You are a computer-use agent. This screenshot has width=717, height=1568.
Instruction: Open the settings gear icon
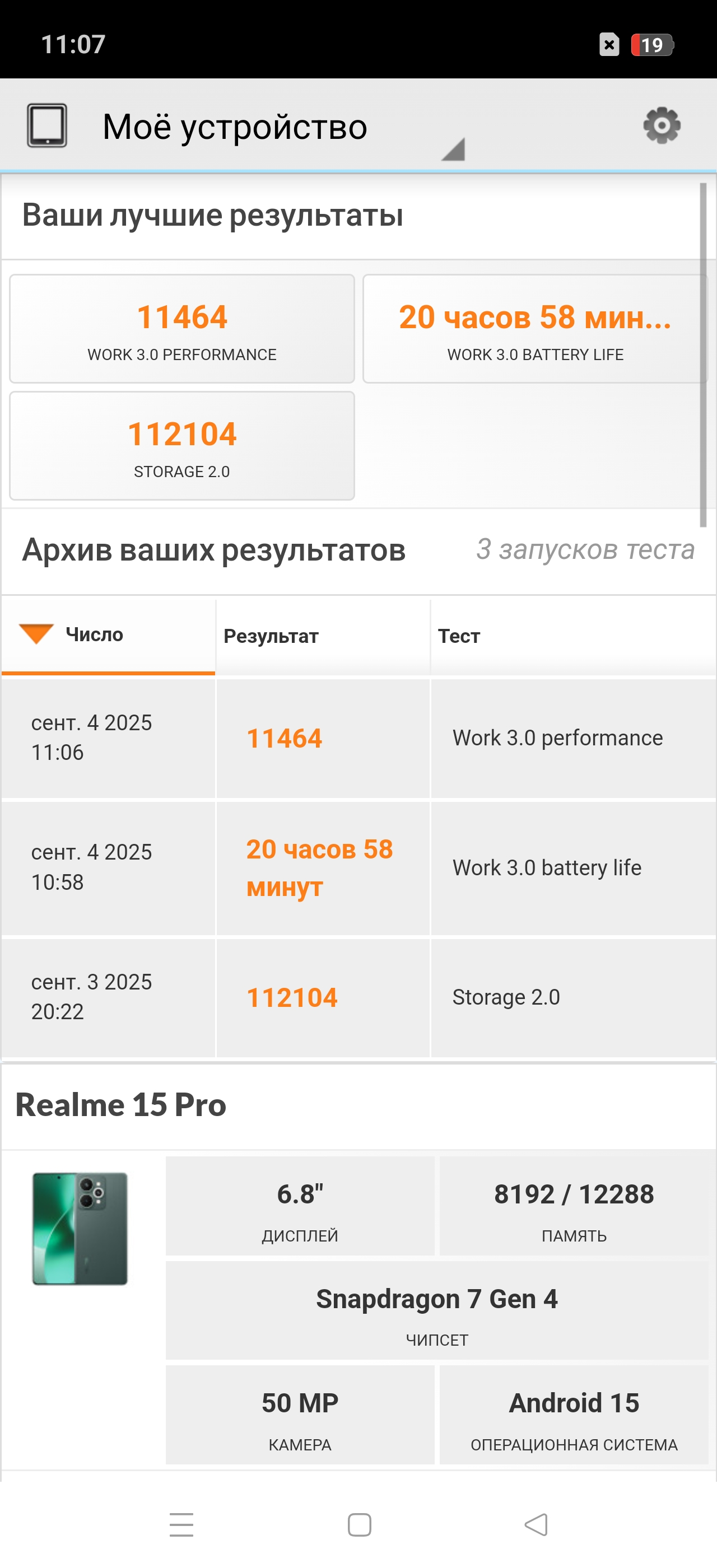662,126
